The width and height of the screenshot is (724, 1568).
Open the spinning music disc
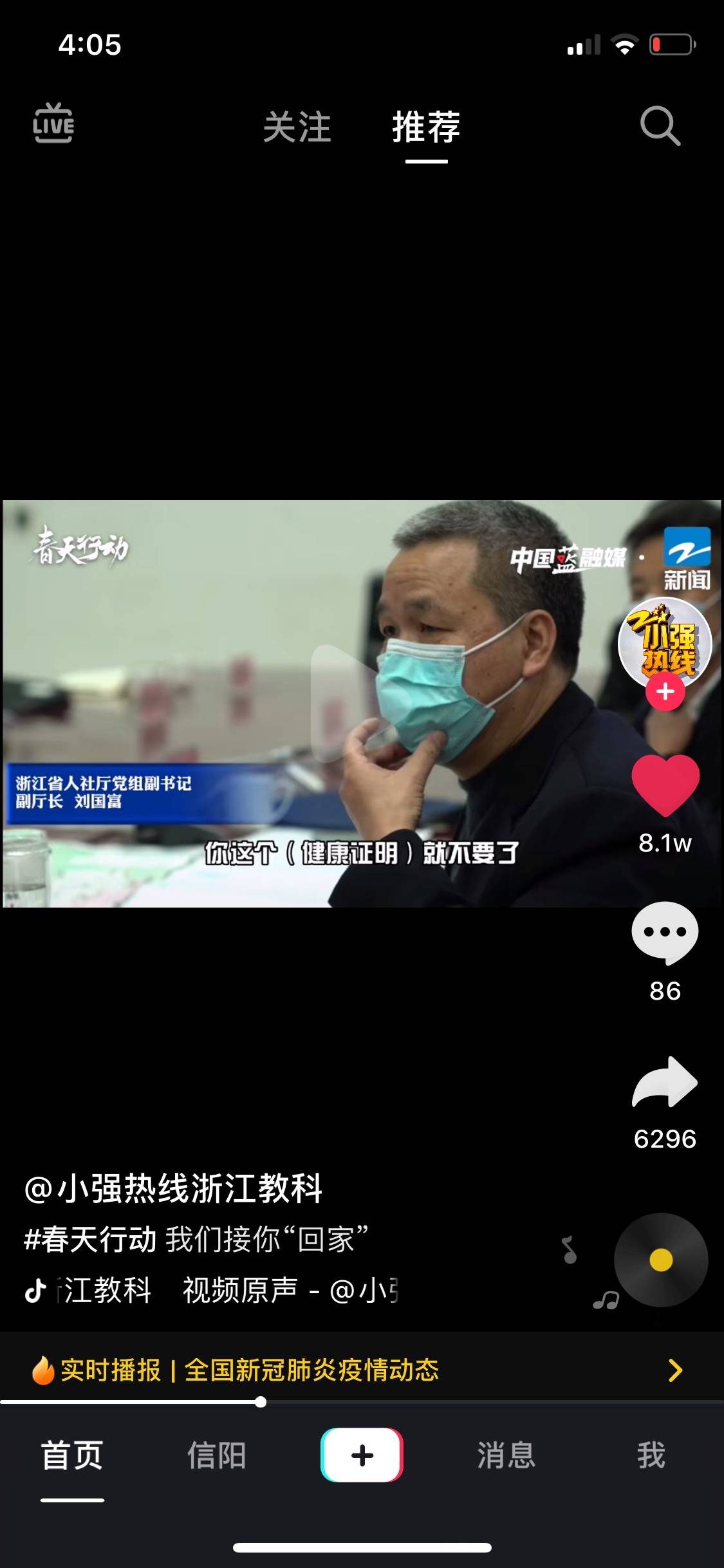(x=661, y=1260)
